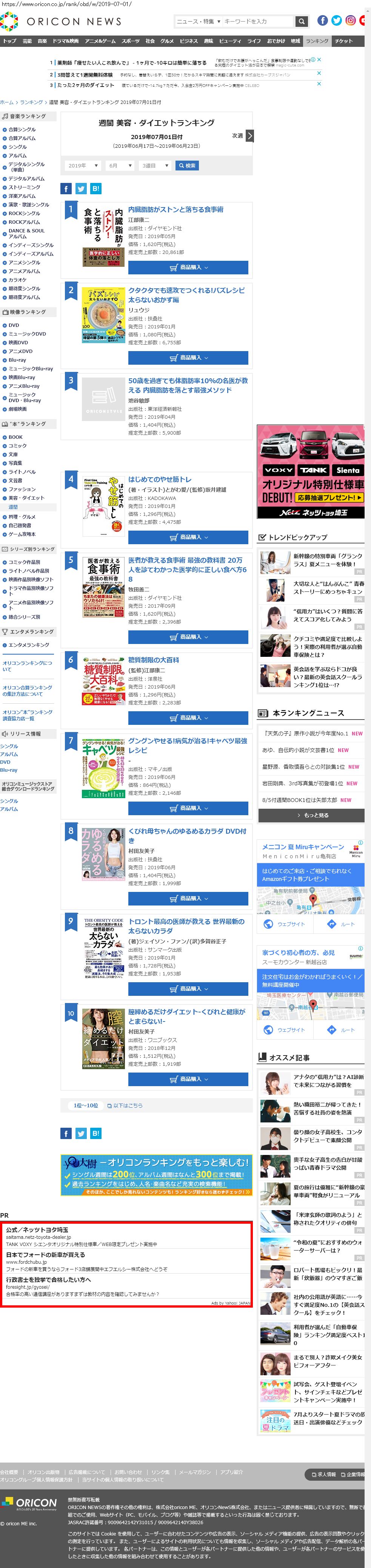Expand the 6月 month dropdown
This screenshot has width=371, height=1568.
[x=119, y=166]
